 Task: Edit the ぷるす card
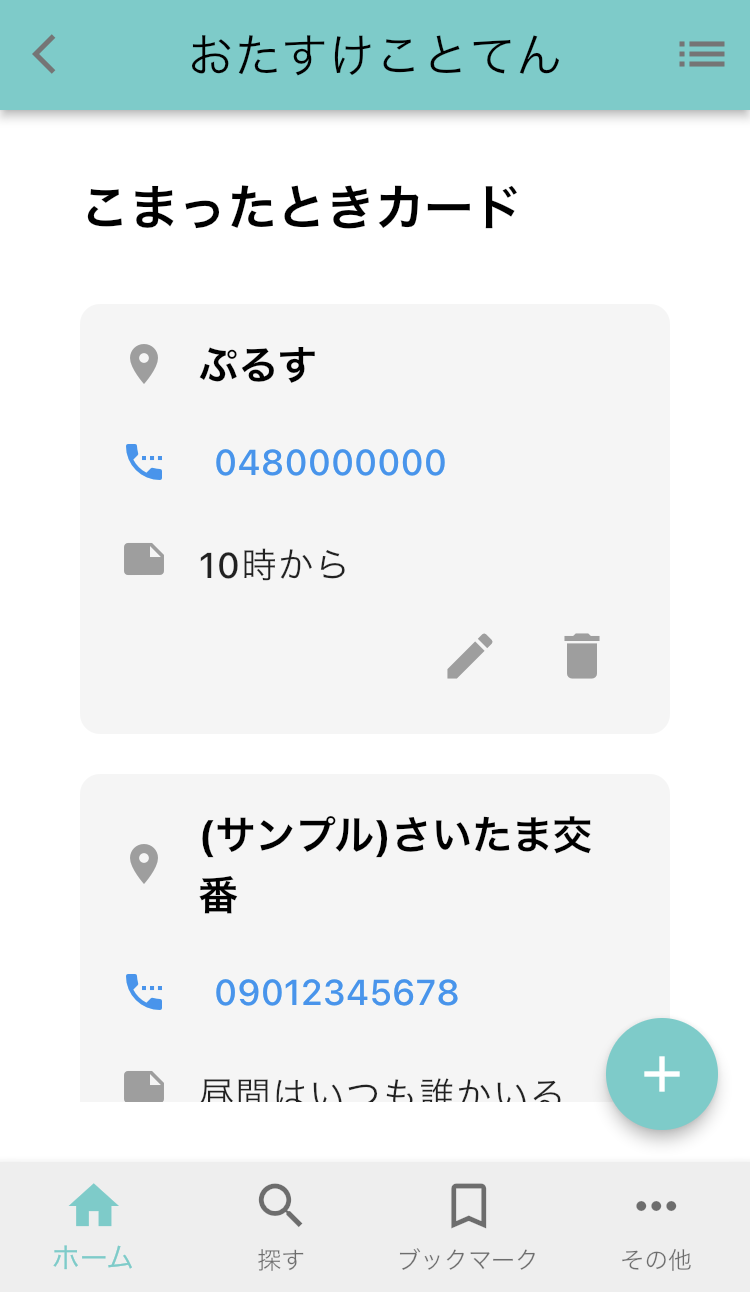pyautogui.click(x=470, y=656)
